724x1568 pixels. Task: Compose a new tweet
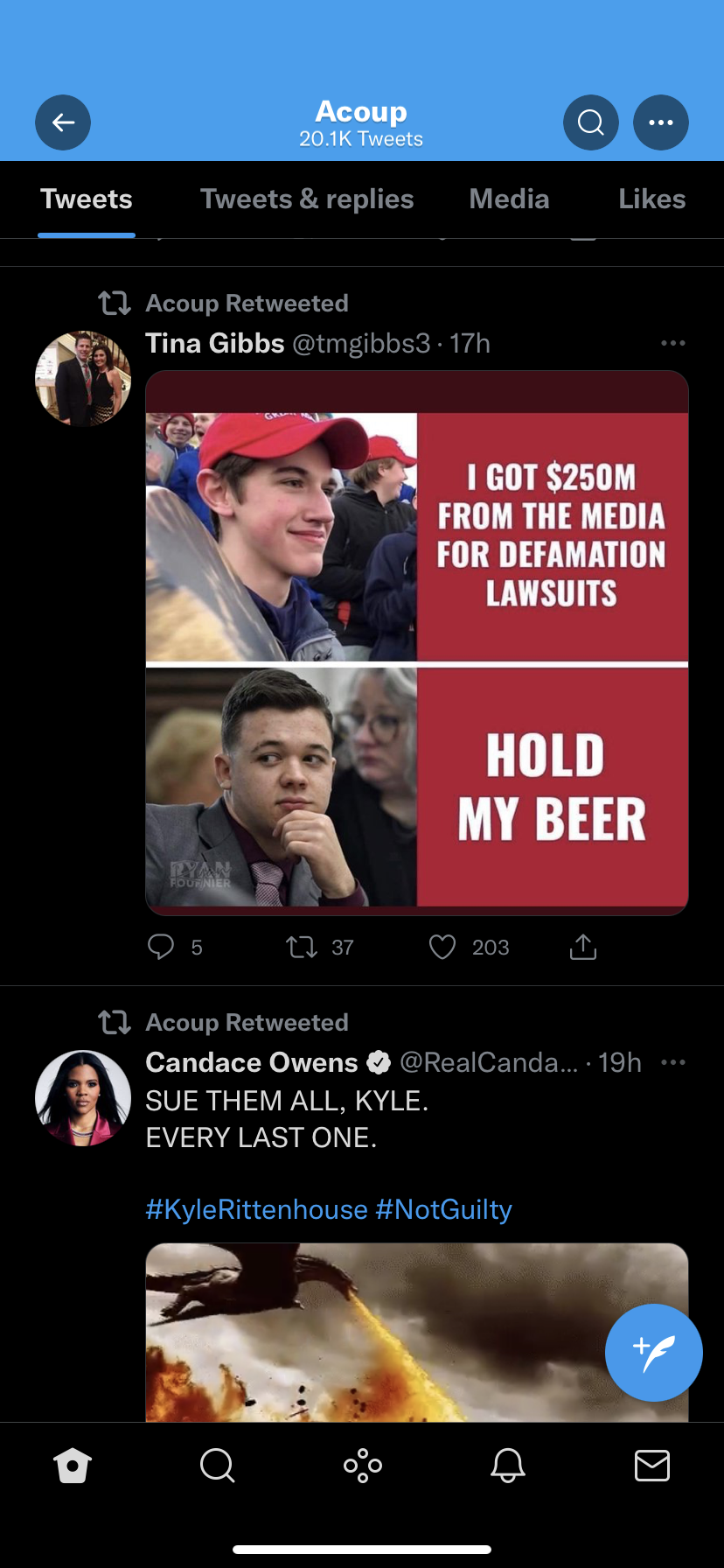tap(653, 1352)
